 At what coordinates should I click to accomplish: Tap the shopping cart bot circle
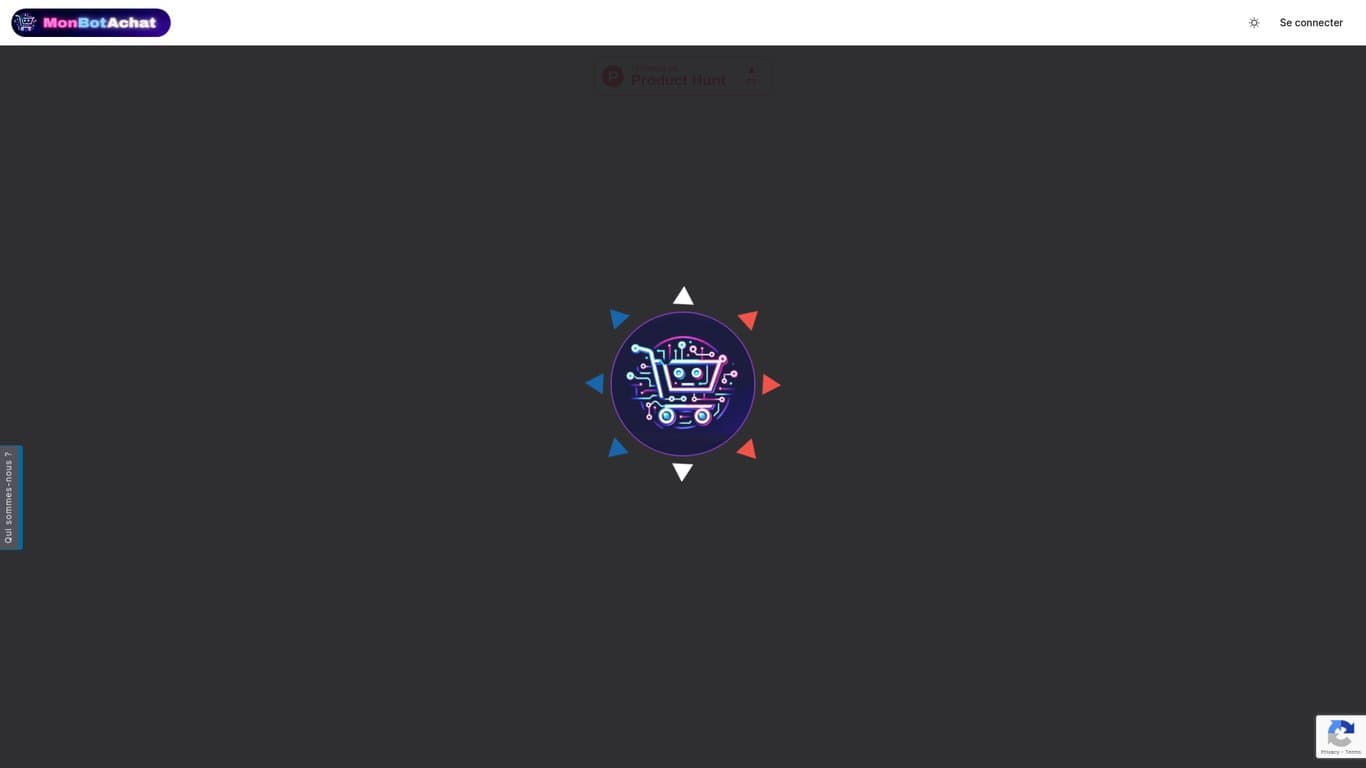(683, 384)
